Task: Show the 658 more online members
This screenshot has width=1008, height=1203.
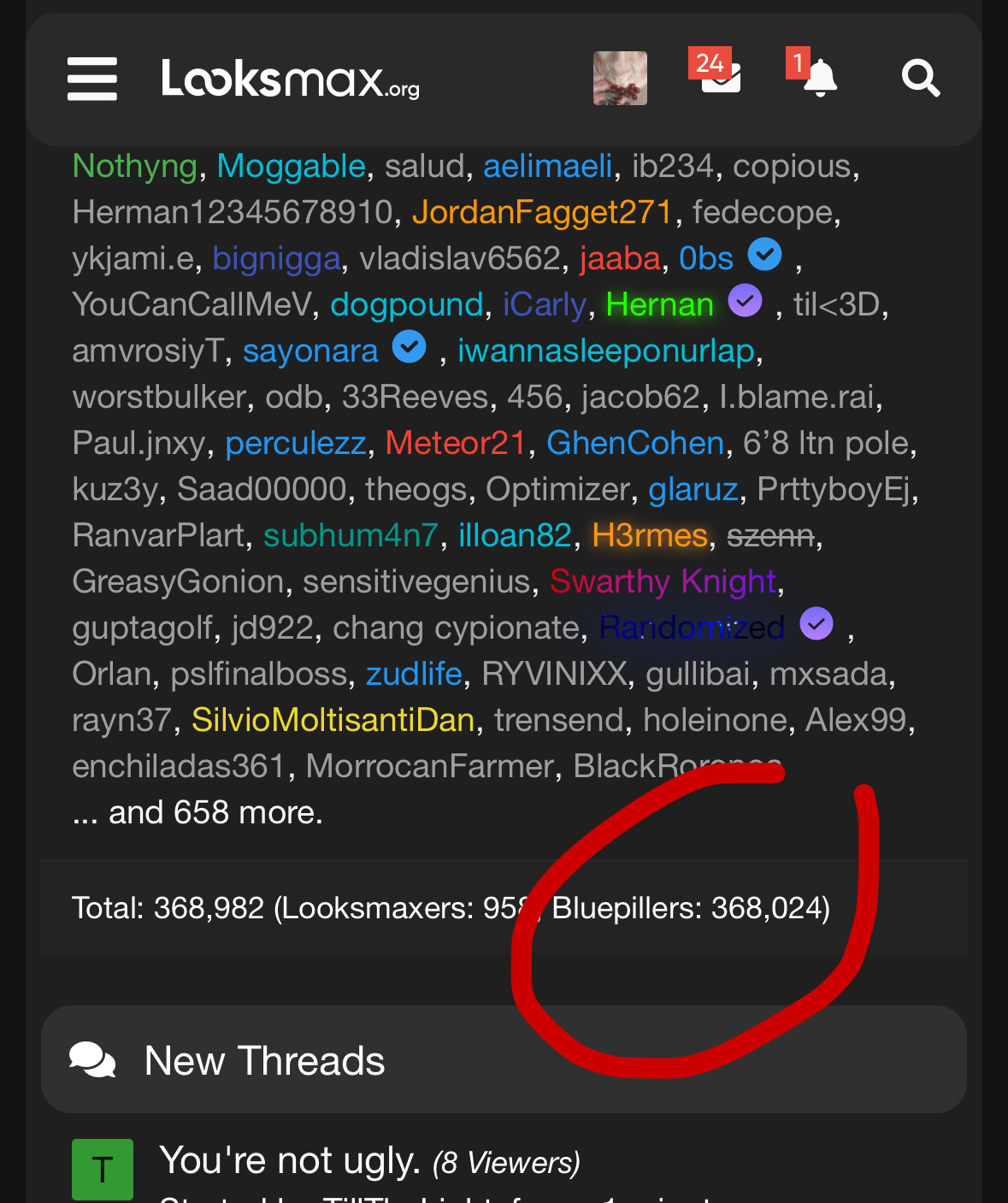Action: click(x=197, y=812)
